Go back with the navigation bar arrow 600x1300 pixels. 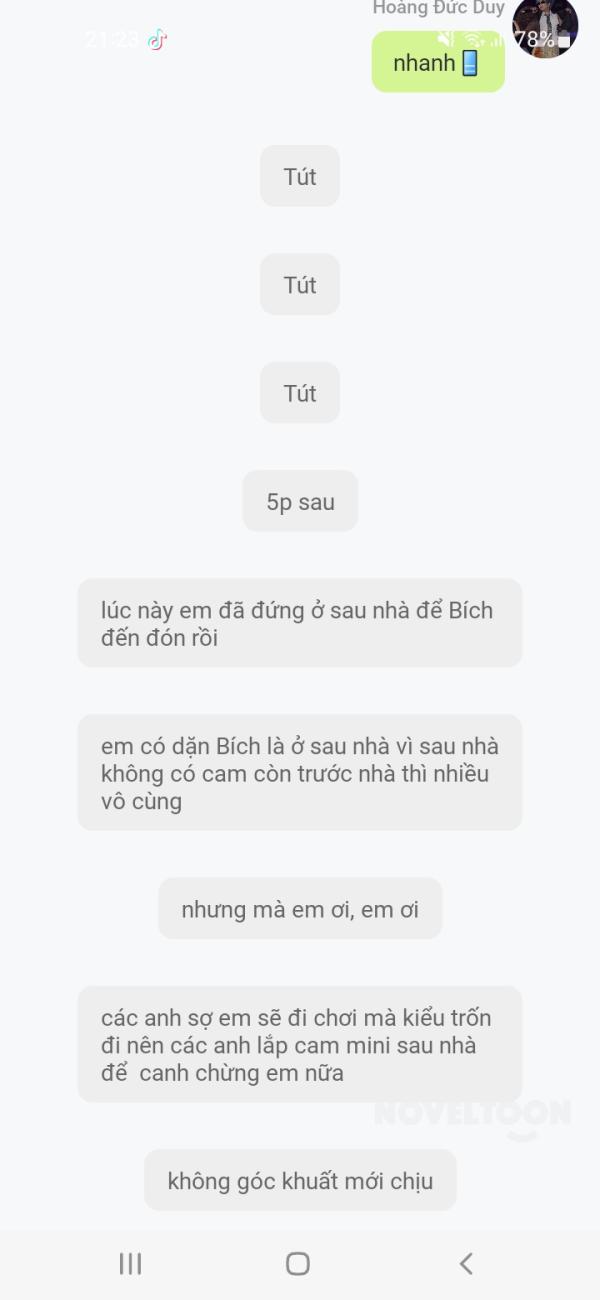click(x=466, y=1263)
